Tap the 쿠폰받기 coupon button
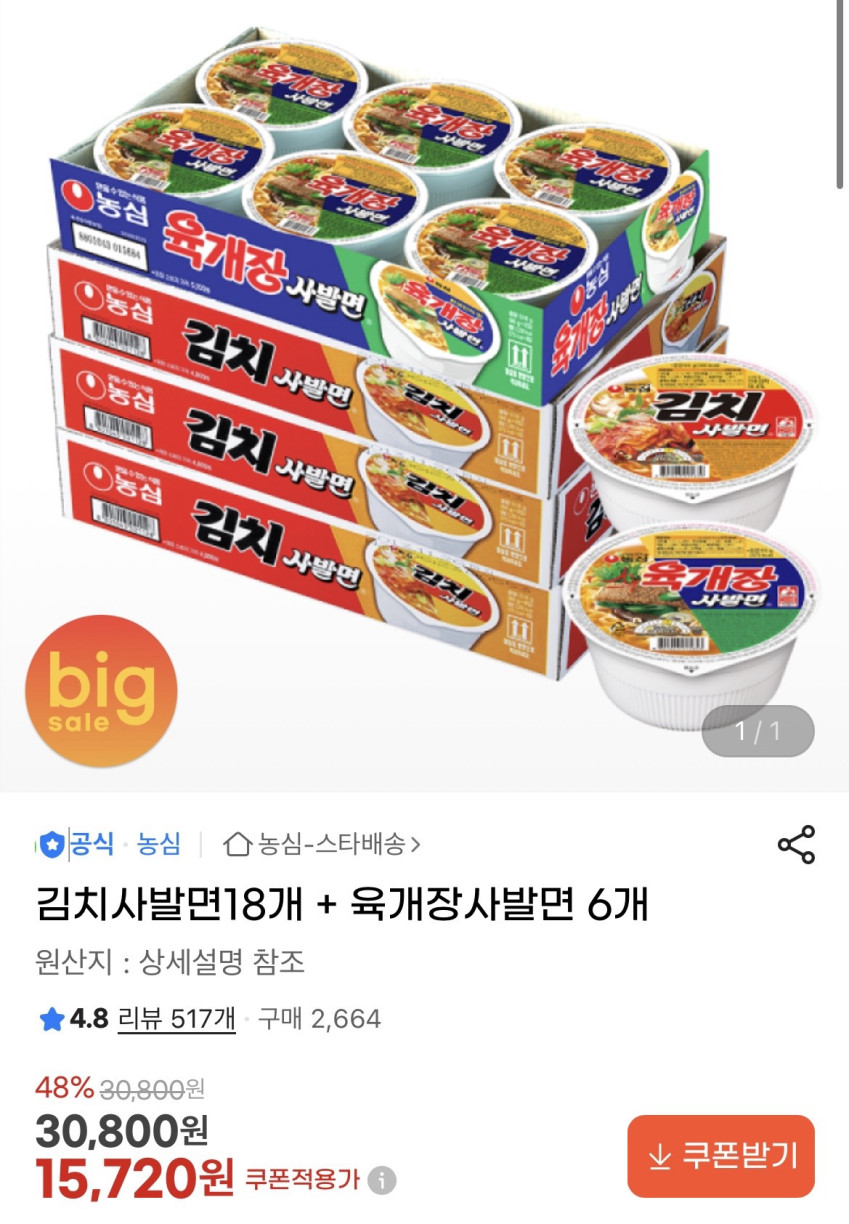Screen dimensions: 849x1224 (x=721, y=1156)
